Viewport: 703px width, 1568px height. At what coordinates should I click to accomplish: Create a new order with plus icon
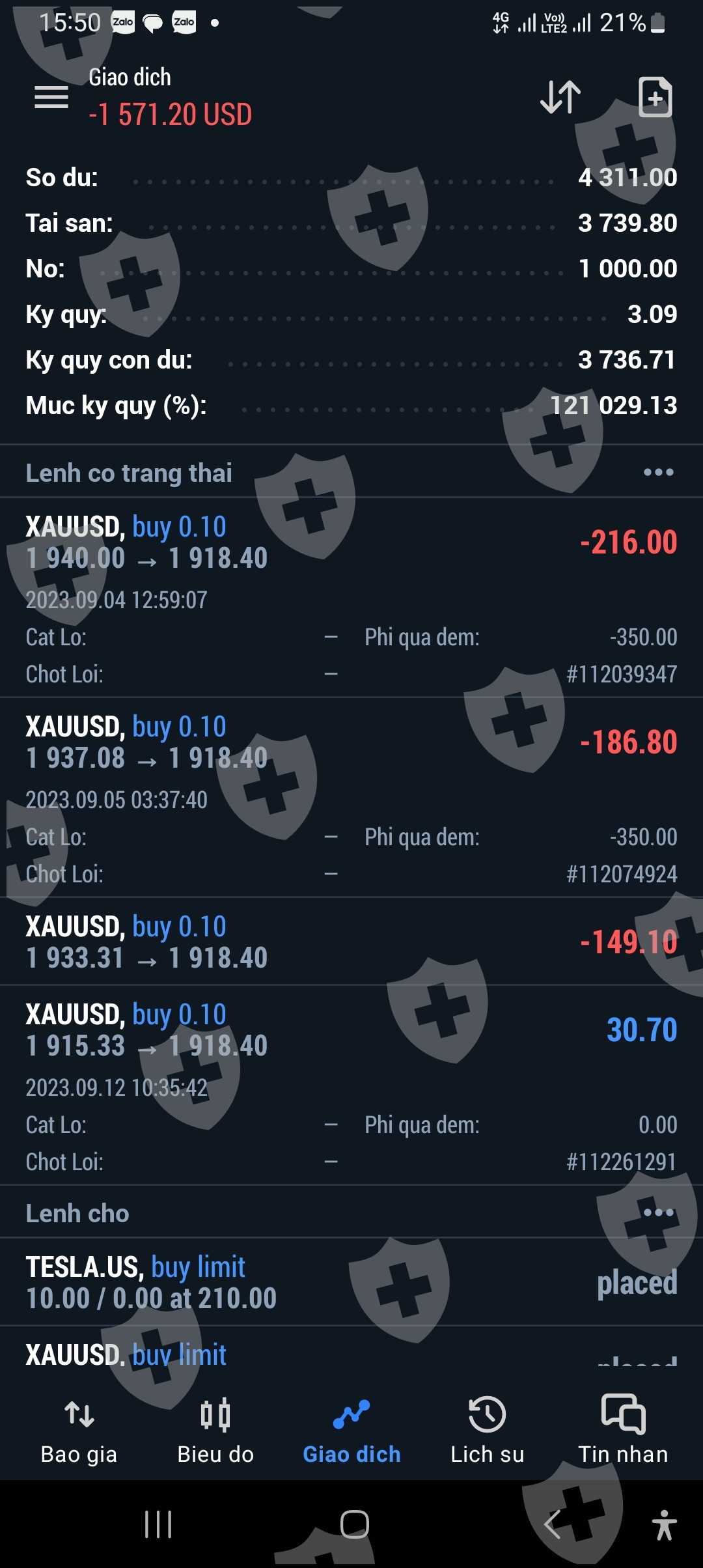coord(655,98)
